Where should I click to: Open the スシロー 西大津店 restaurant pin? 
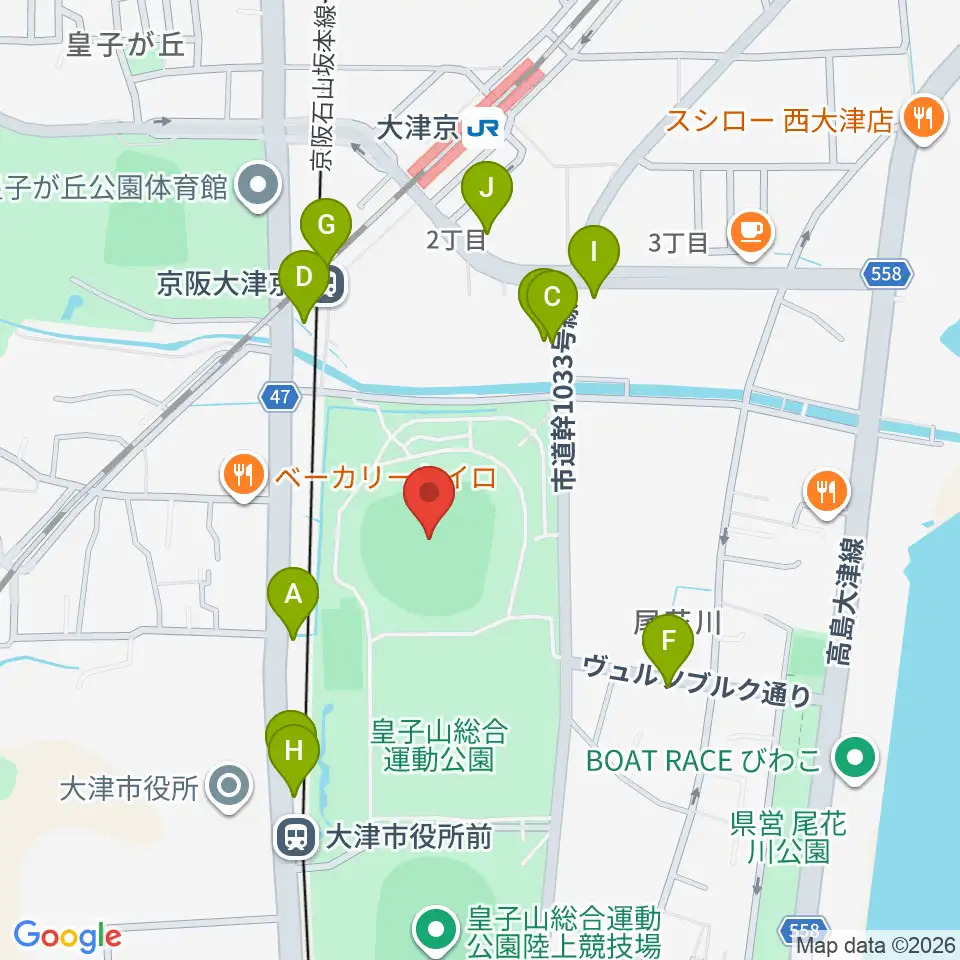(x=924, y=119)
